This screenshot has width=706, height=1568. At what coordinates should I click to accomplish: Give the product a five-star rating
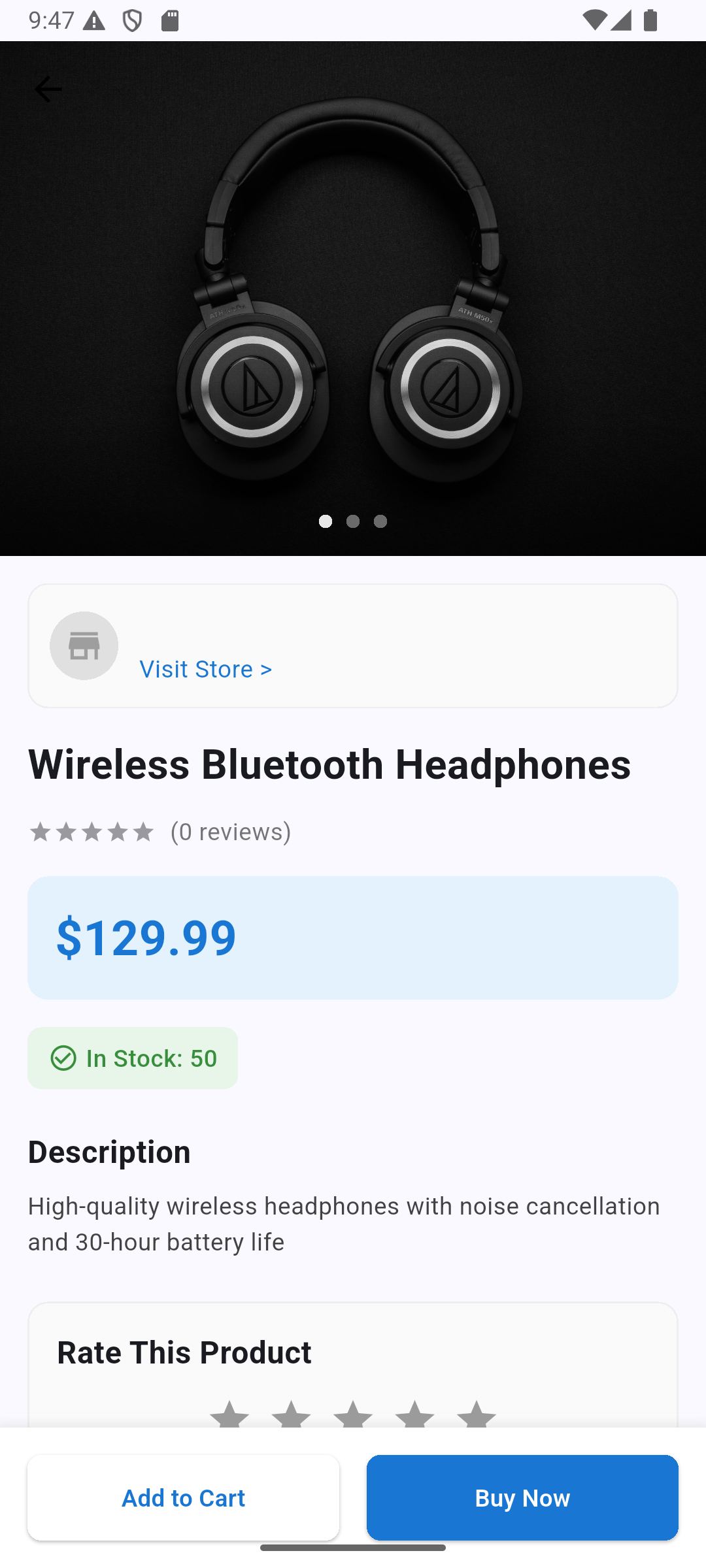point(477,1415)
